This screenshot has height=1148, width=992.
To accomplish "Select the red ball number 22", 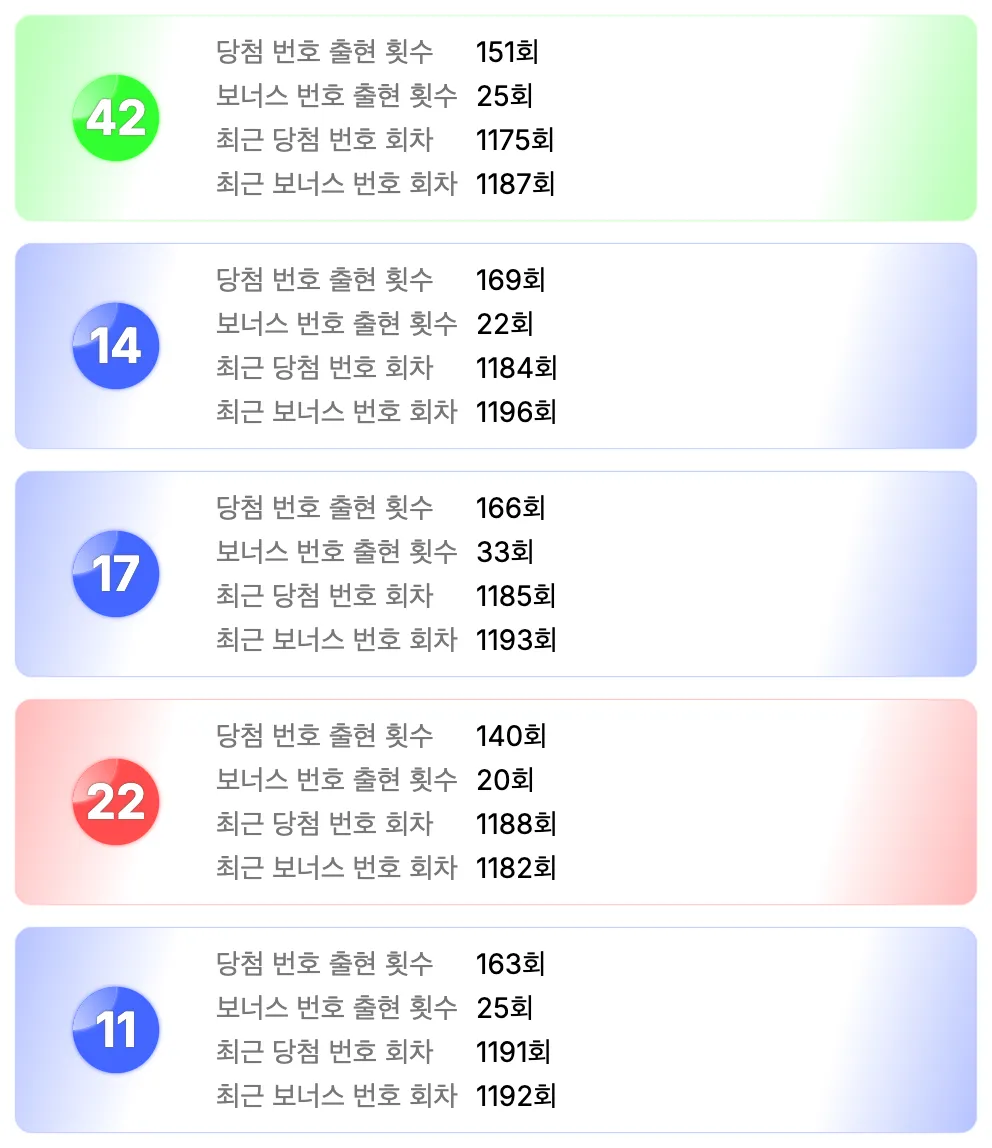I will tap(115, 800).
